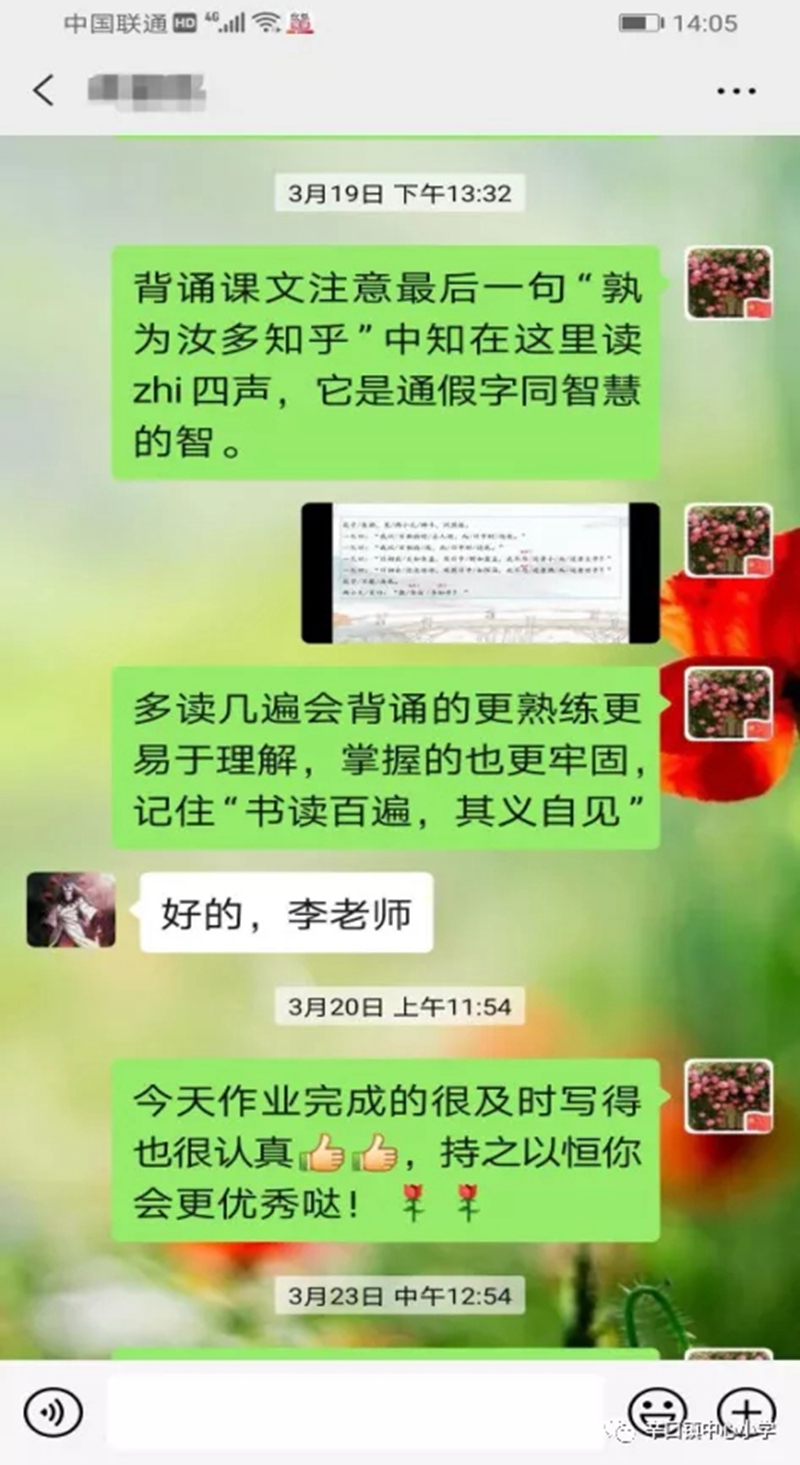
Task: Open the emoji picker
Action: coord(656,1411)
